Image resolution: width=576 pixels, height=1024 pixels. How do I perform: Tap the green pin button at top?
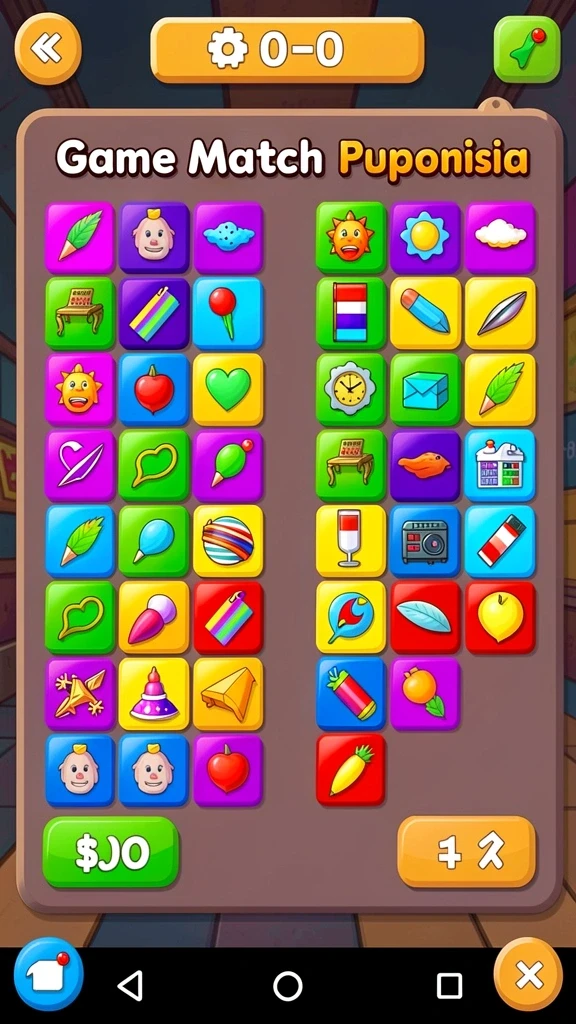click(x=527, y=49)
